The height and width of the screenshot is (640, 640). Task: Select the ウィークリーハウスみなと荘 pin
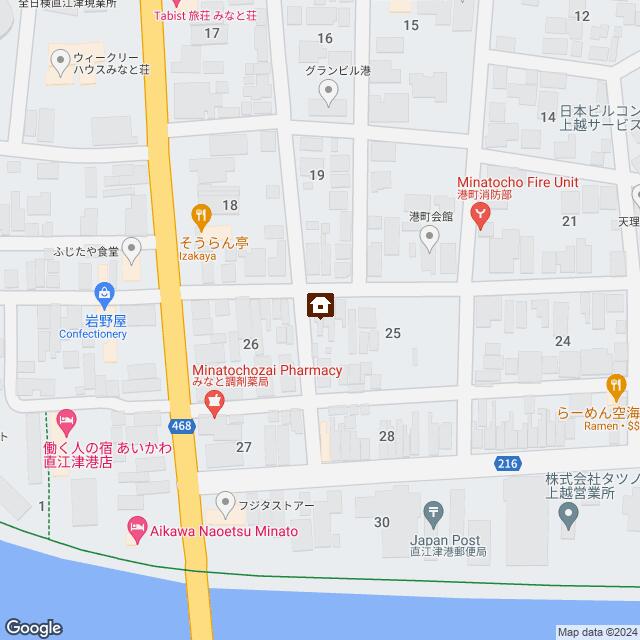pyautogui.click(x=60, y=65)
